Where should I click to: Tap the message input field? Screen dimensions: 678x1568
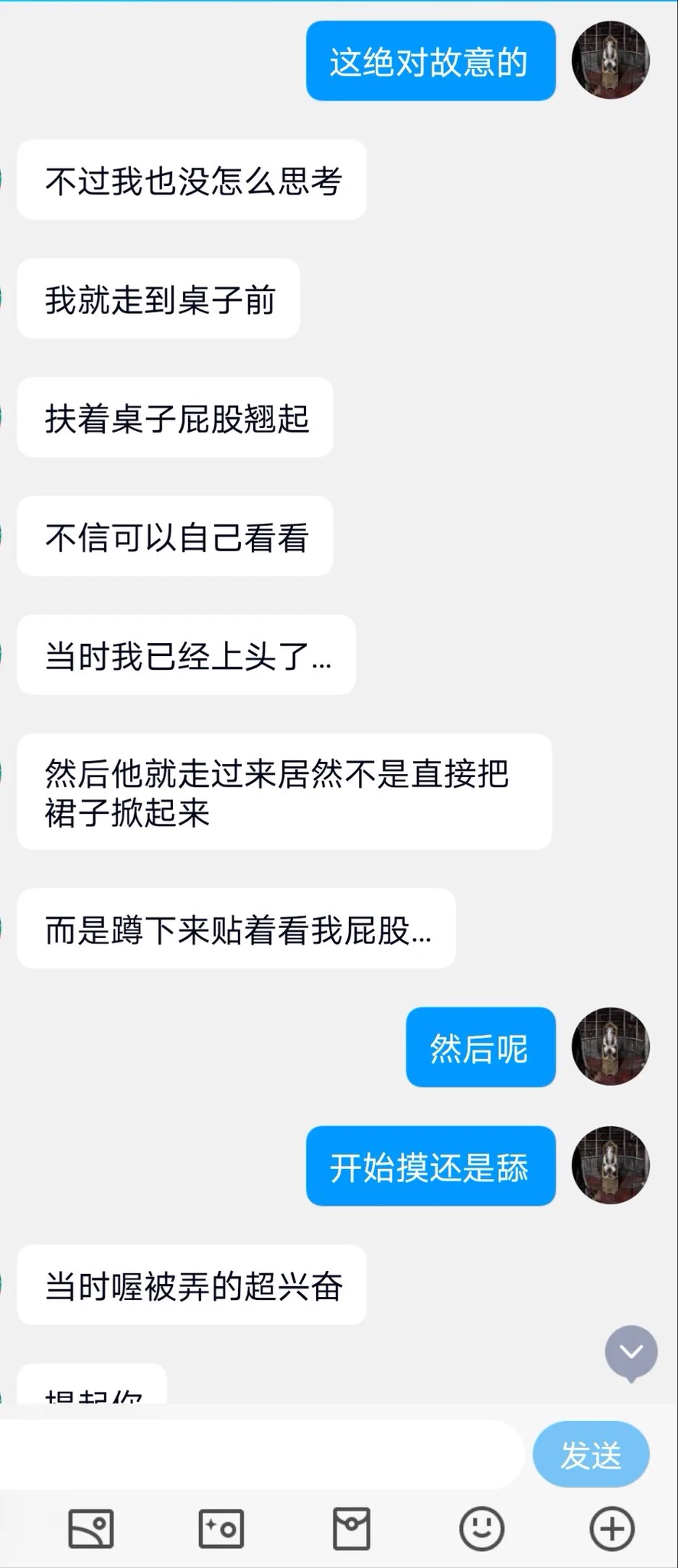coord(260,1455)
